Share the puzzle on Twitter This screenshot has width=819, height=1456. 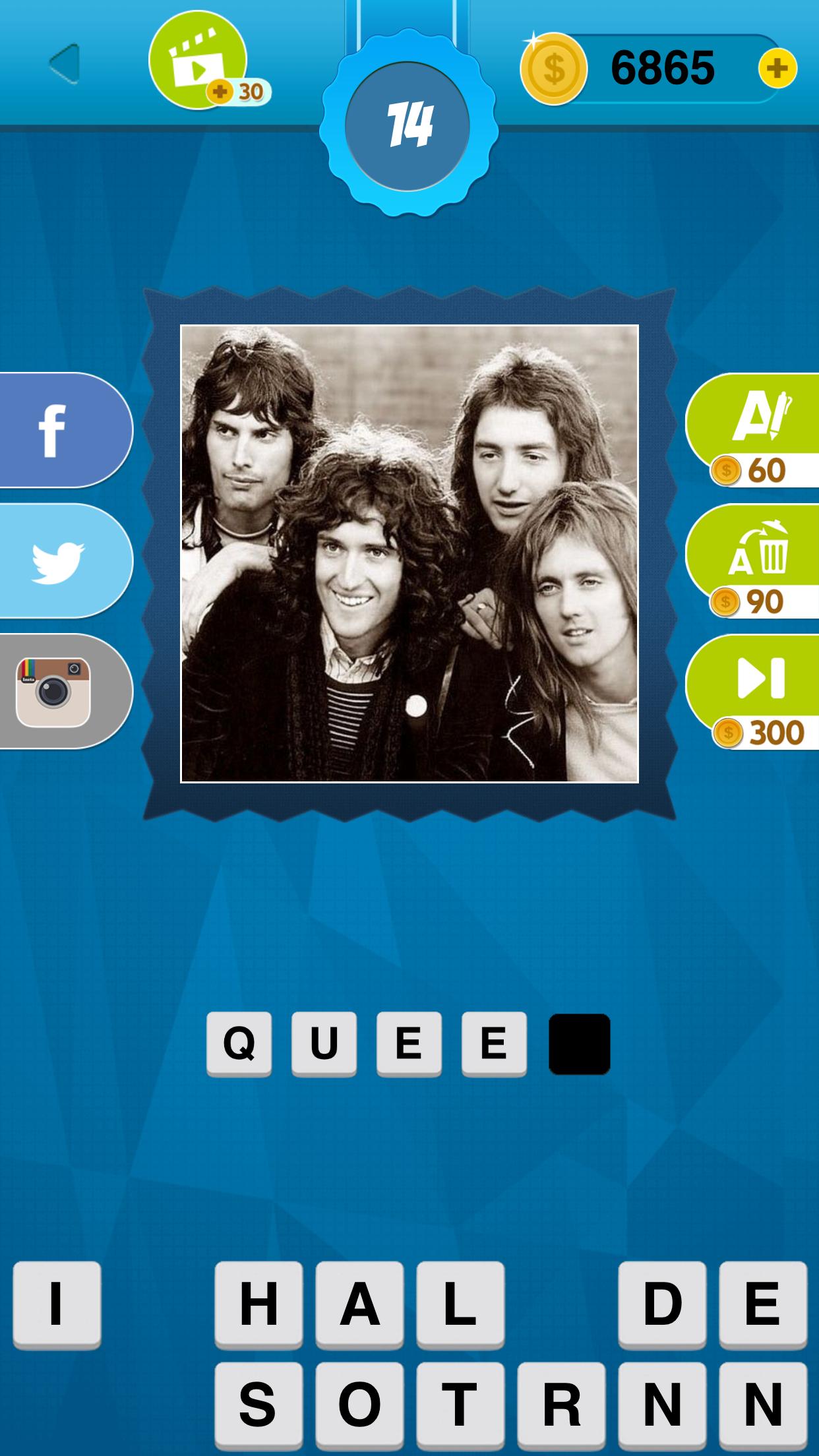point(59,561)
